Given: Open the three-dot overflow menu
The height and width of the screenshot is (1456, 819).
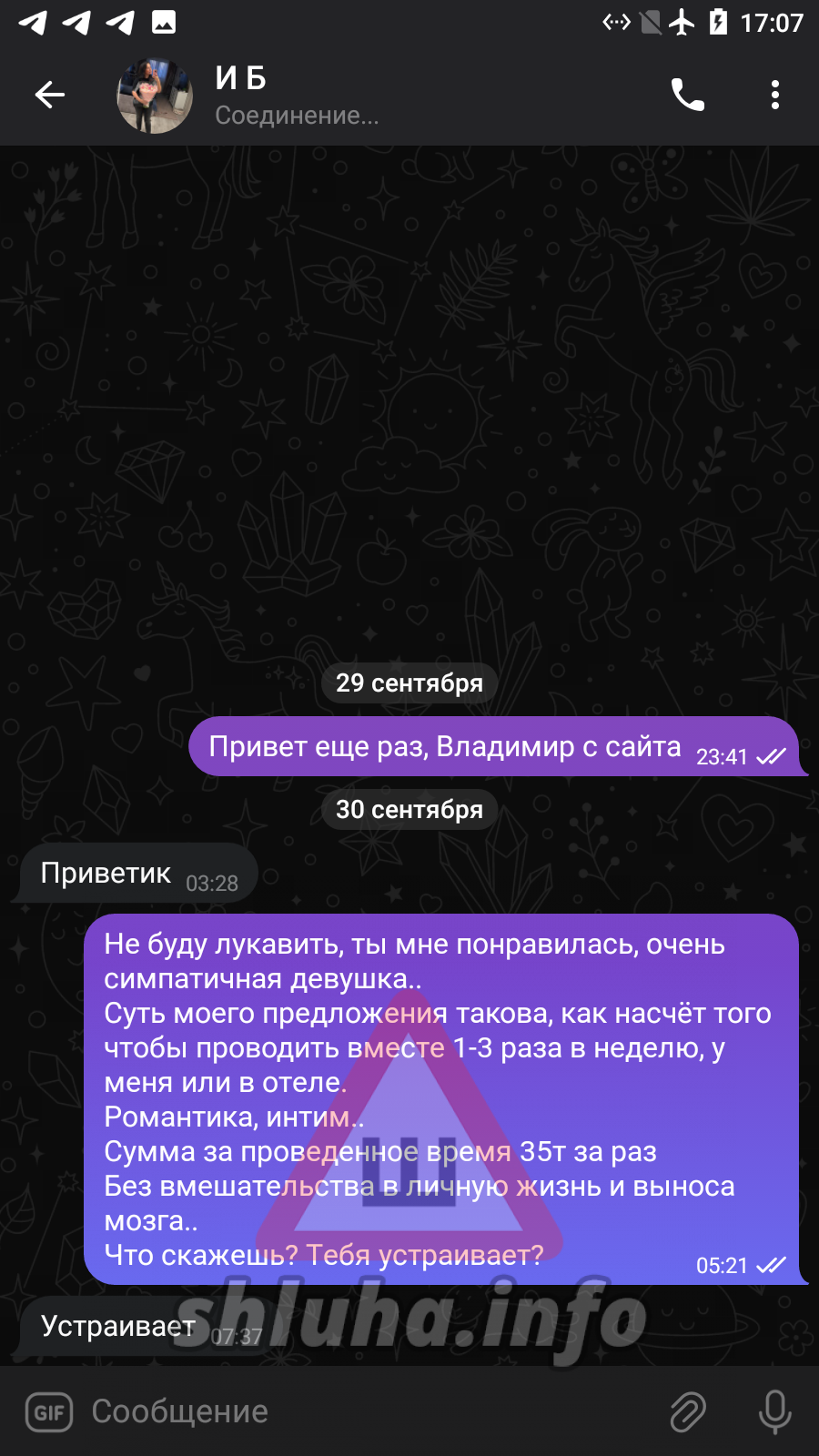Looking at the screenshot, I should point(775,95).
